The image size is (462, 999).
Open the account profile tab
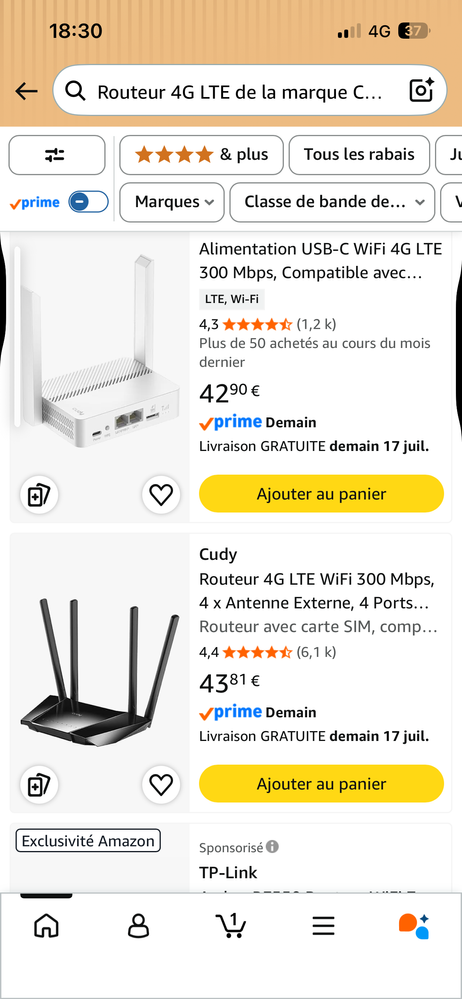138,926
